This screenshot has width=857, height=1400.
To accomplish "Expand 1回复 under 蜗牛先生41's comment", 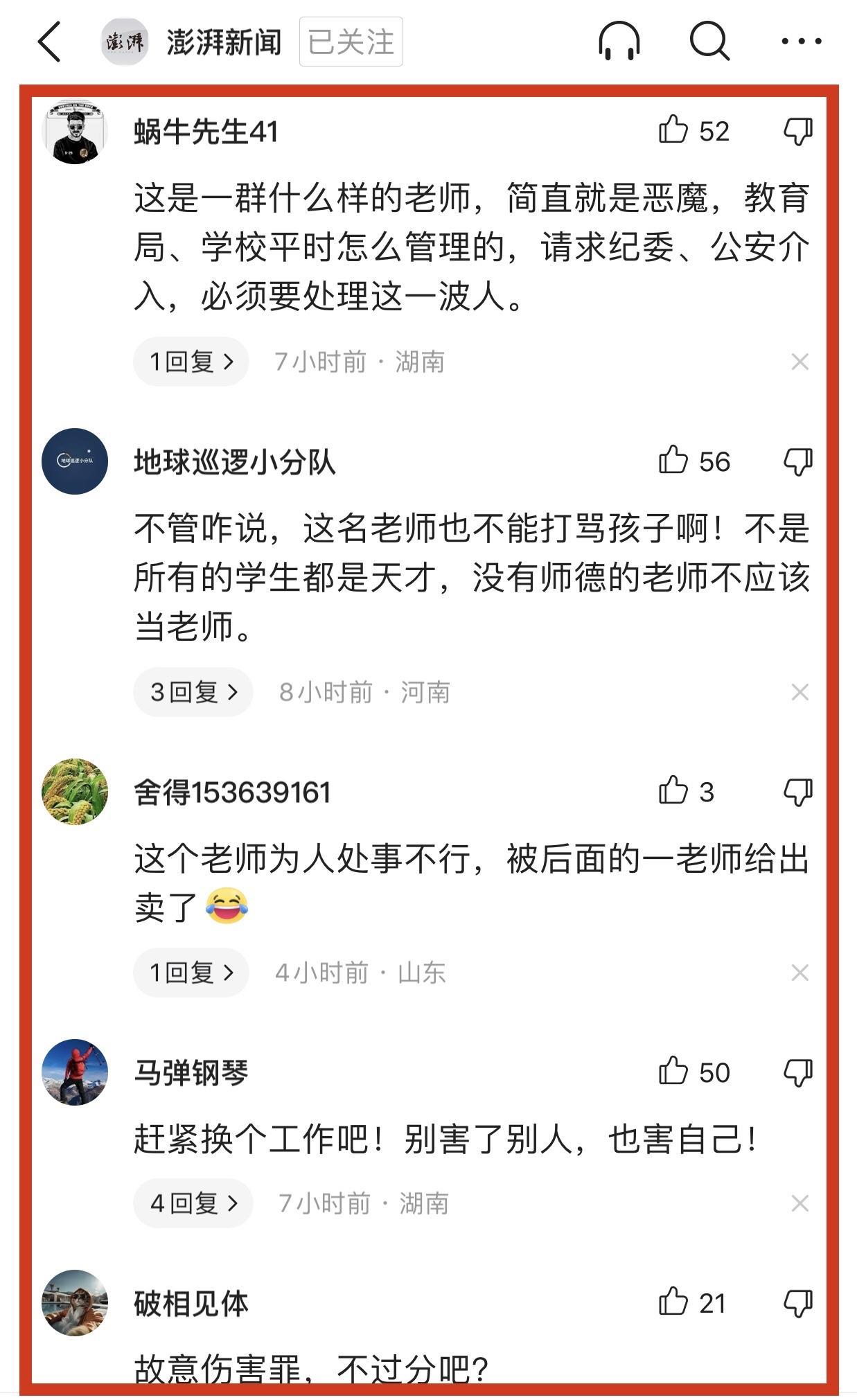I will tap(191, 362).
